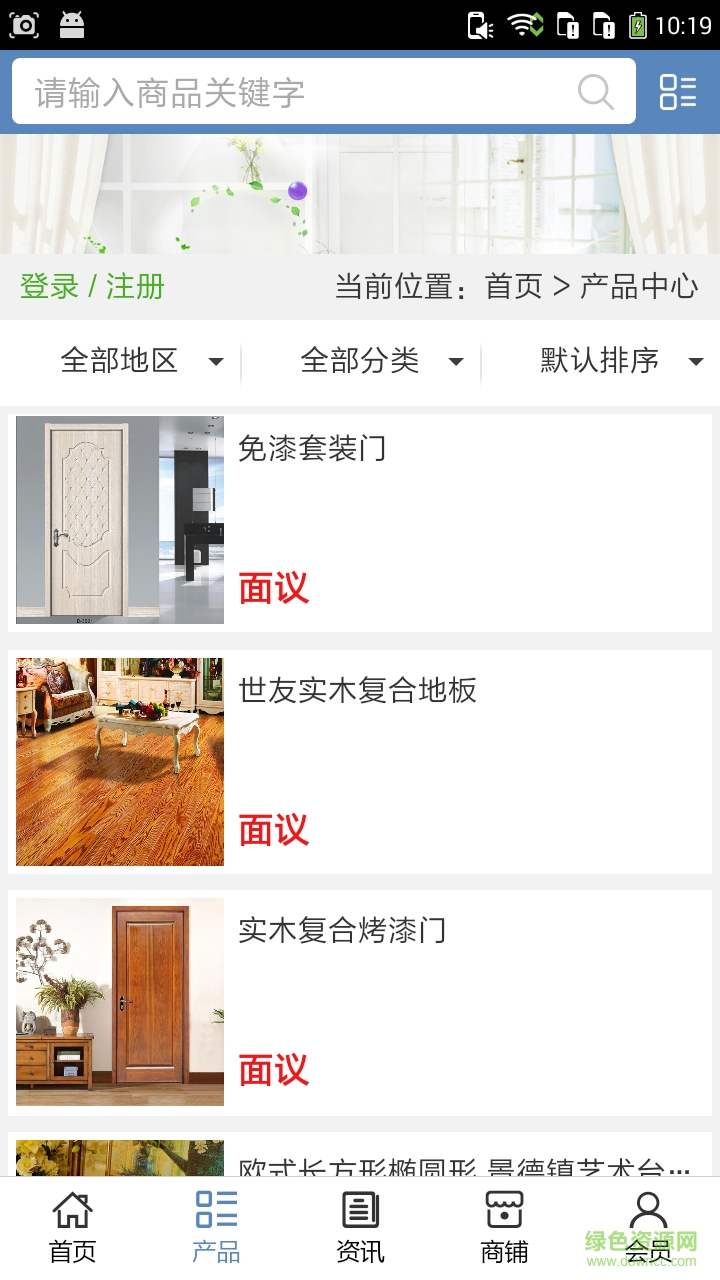Open 资讯 news icon in bottom navigation

[x=359, y=1209]
